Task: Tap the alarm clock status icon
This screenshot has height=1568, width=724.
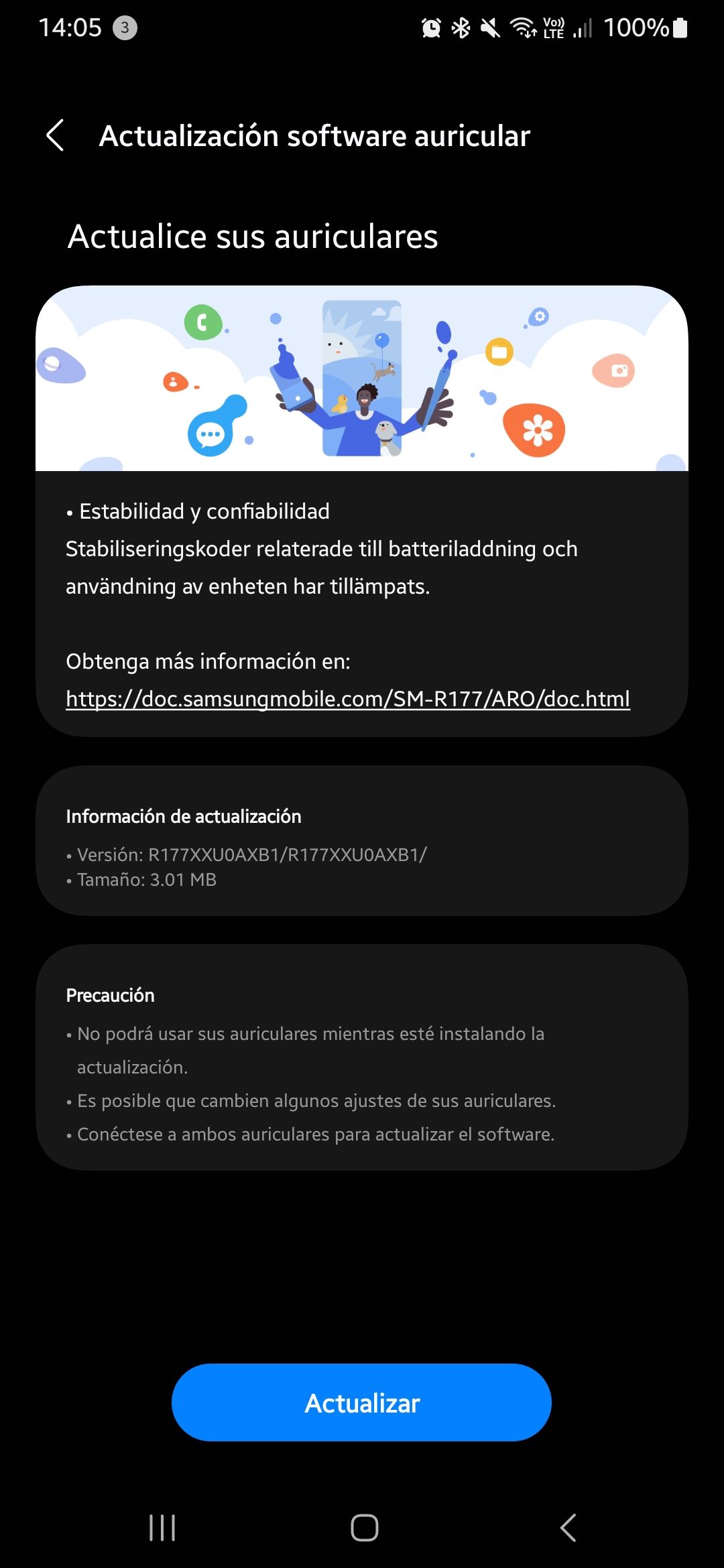Action: click(431, 28)
